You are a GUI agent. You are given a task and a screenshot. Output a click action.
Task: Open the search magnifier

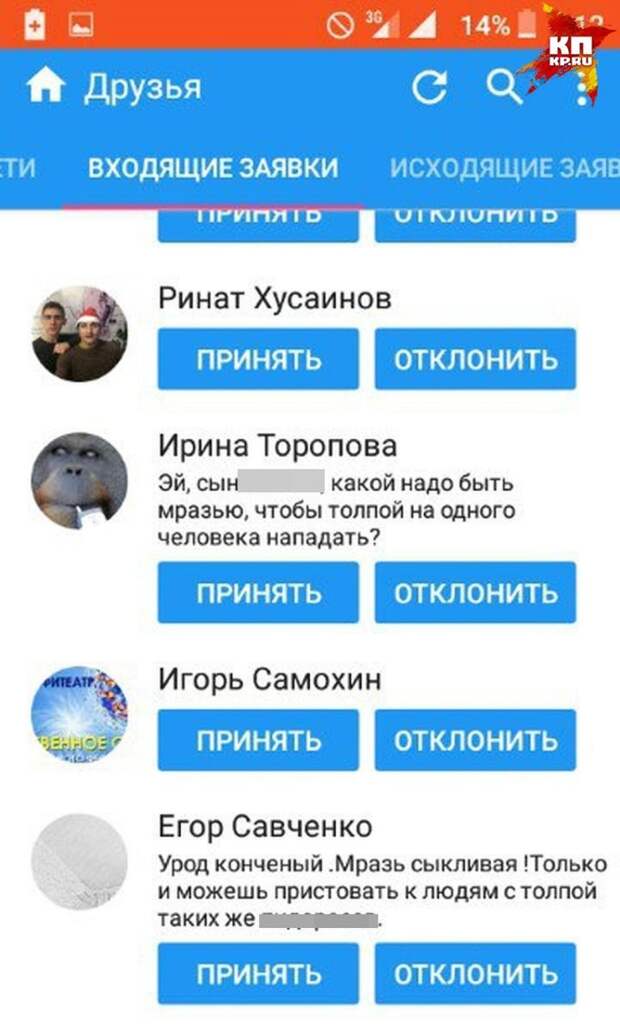(x=504, y=87)
